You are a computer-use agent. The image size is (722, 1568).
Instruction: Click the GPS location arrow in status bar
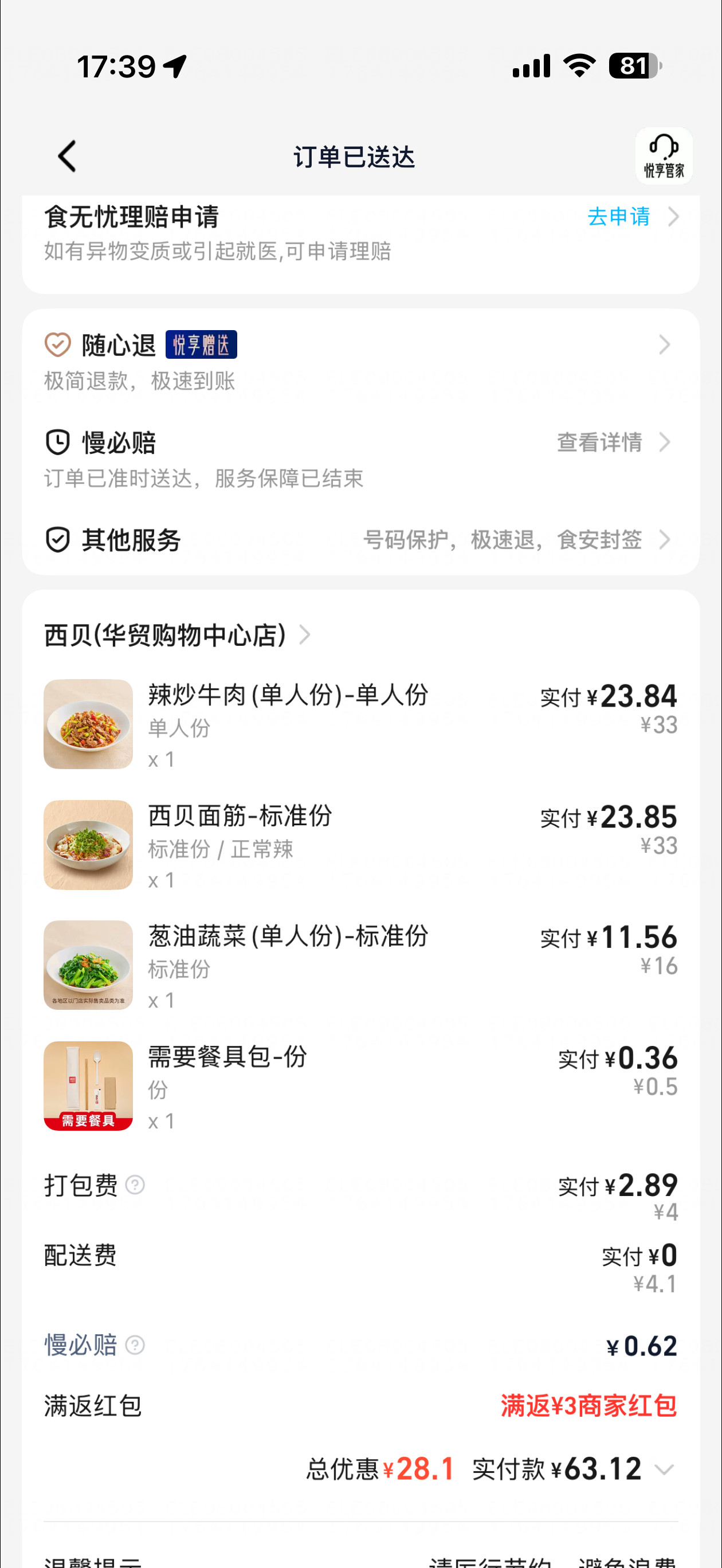175,66
